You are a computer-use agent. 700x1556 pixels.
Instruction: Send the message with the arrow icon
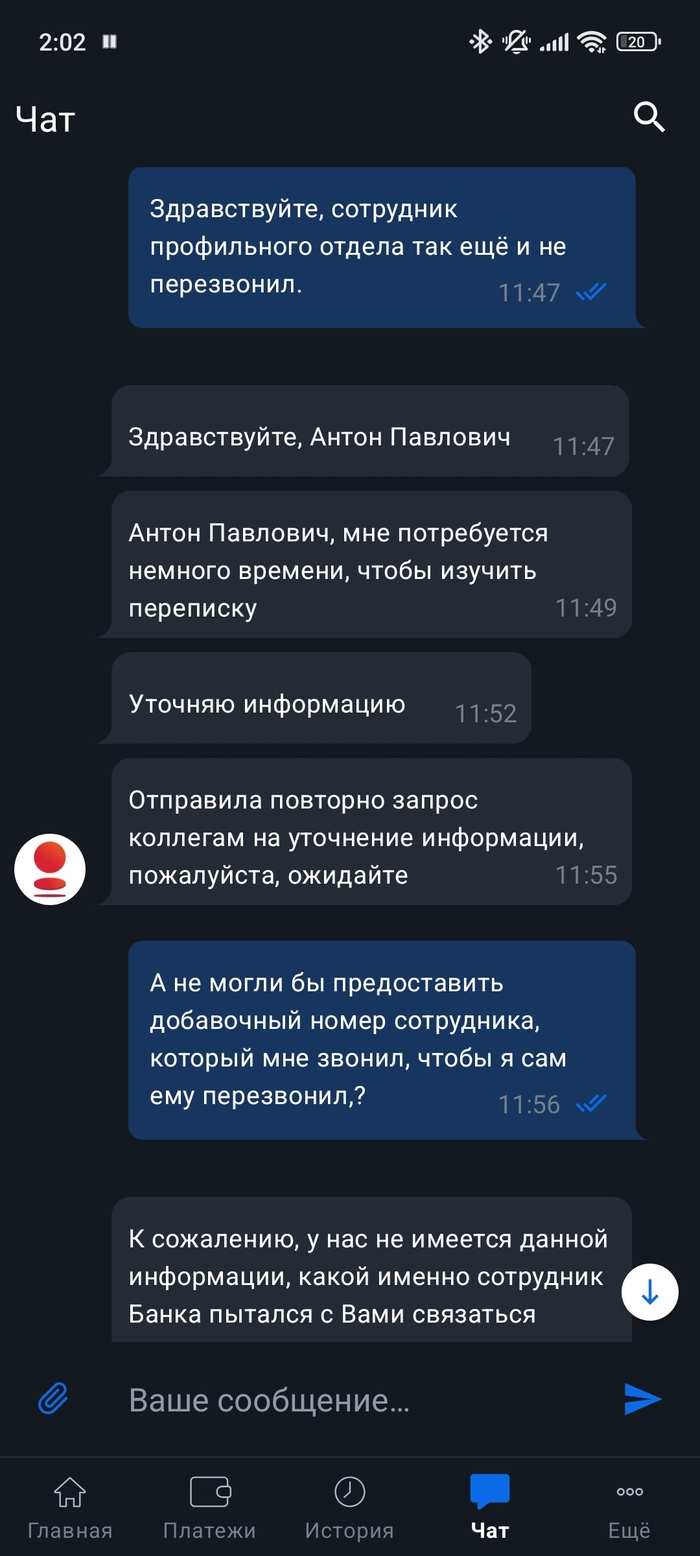click(x=642, y=1398)
